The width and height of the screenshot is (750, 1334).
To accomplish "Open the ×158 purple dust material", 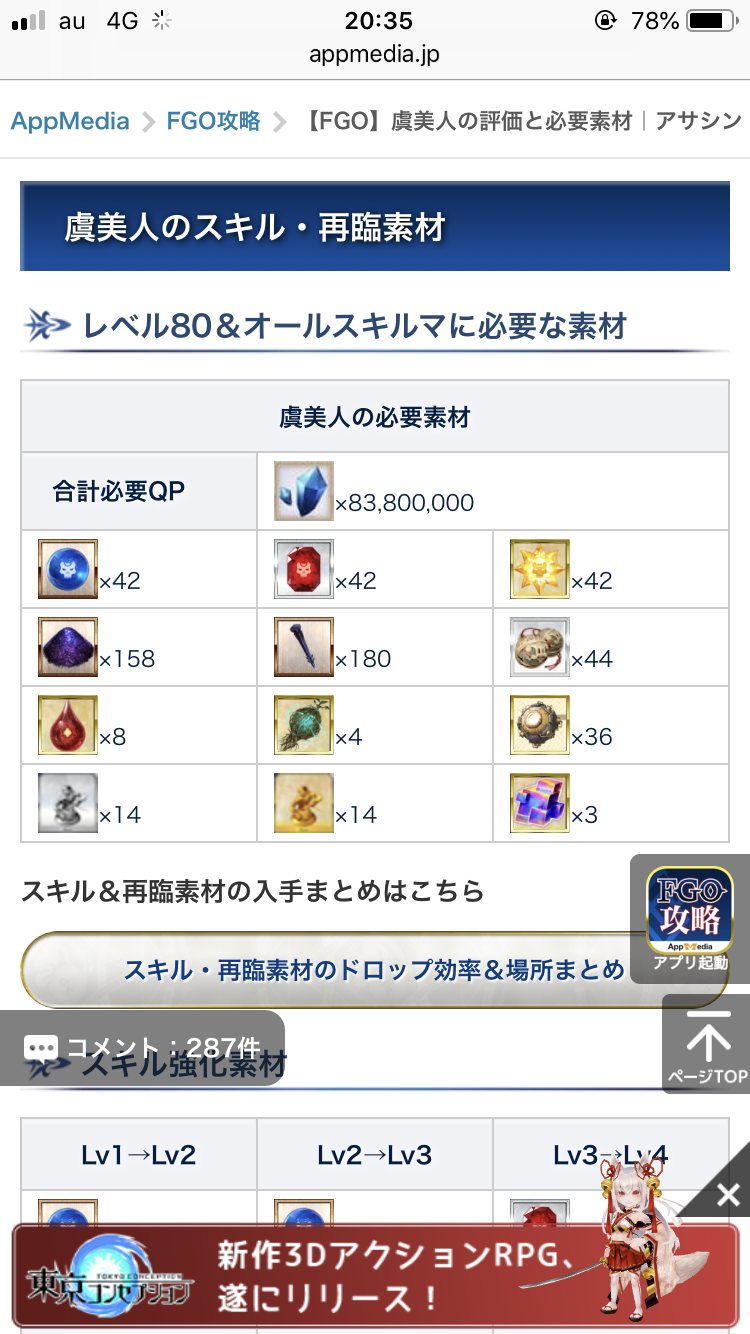I will pos(67,647).
